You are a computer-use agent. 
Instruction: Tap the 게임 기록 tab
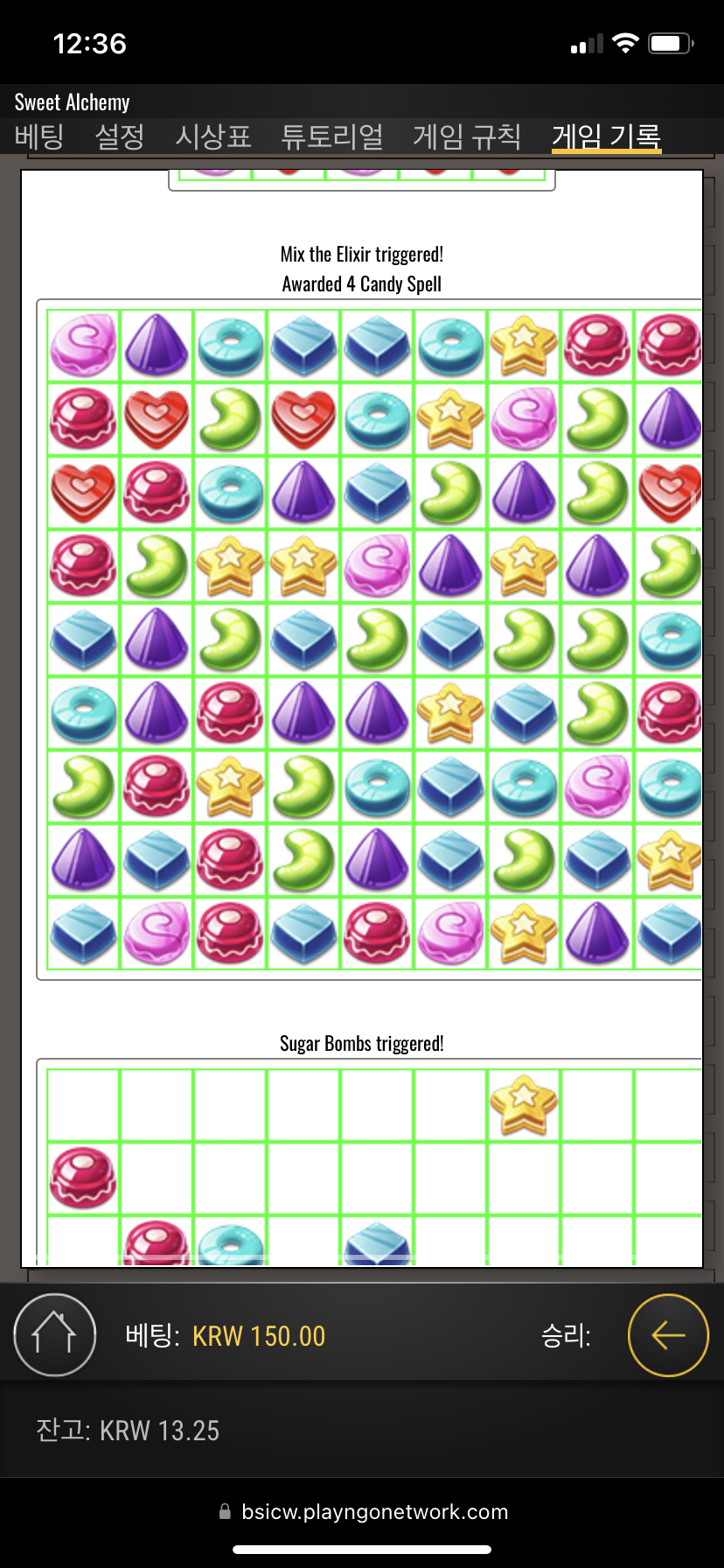606,136
